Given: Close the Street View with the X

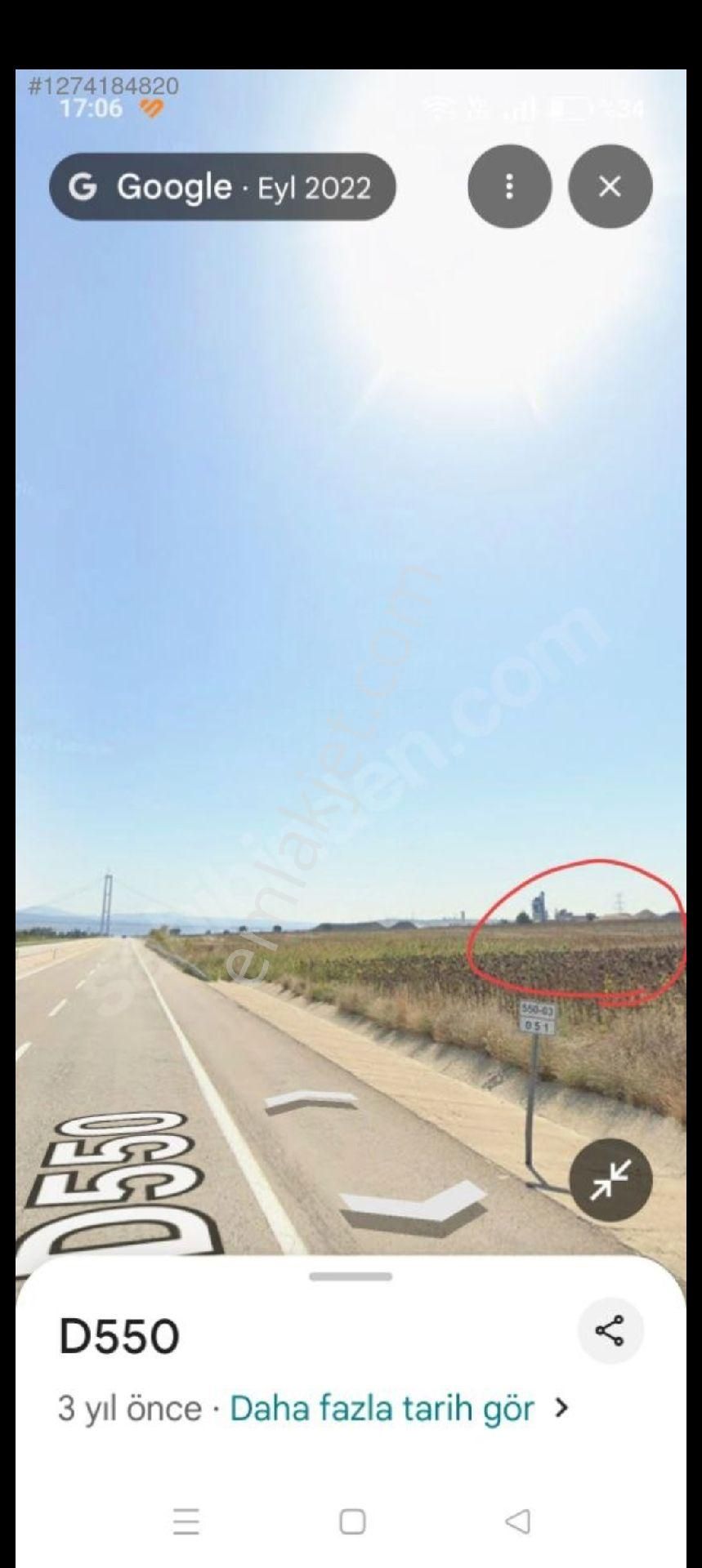Looking at the screenshot, I should [610, 186].
